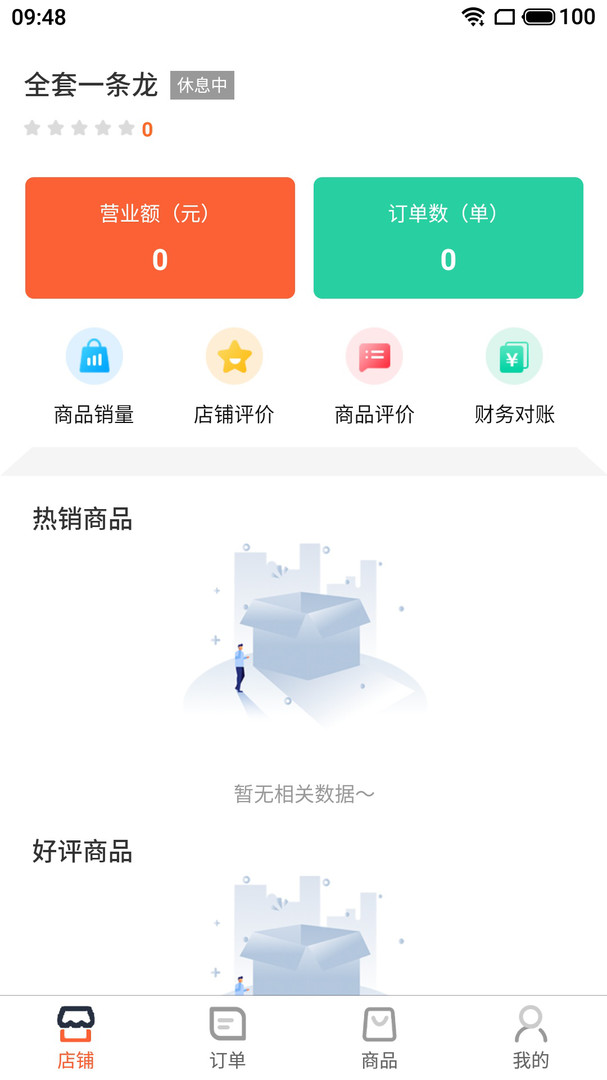Go to 财务对账 finance reconciliation
607x1080 pixels.
pyautogui.click(x=514, y=376)
